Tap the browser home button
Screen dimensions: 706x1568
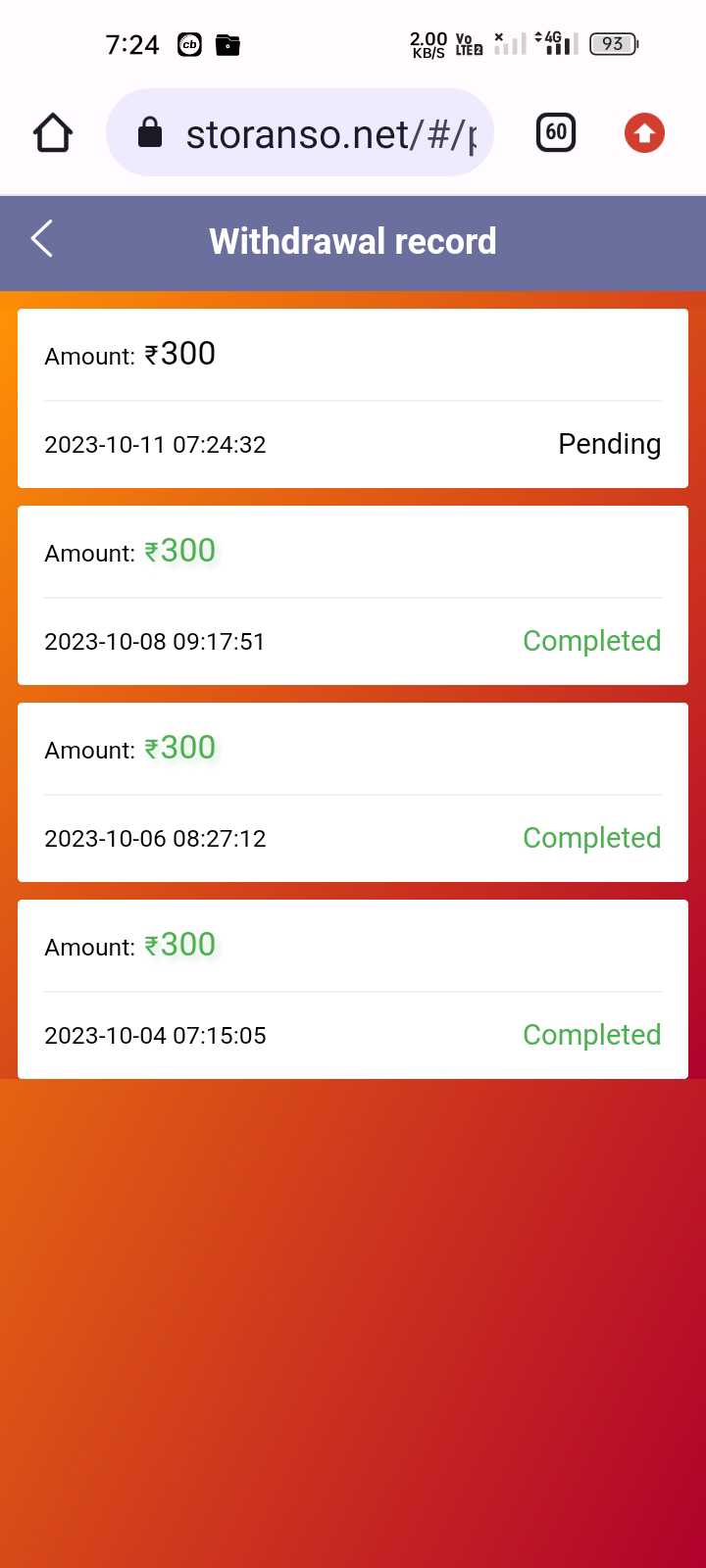point(53,132)
